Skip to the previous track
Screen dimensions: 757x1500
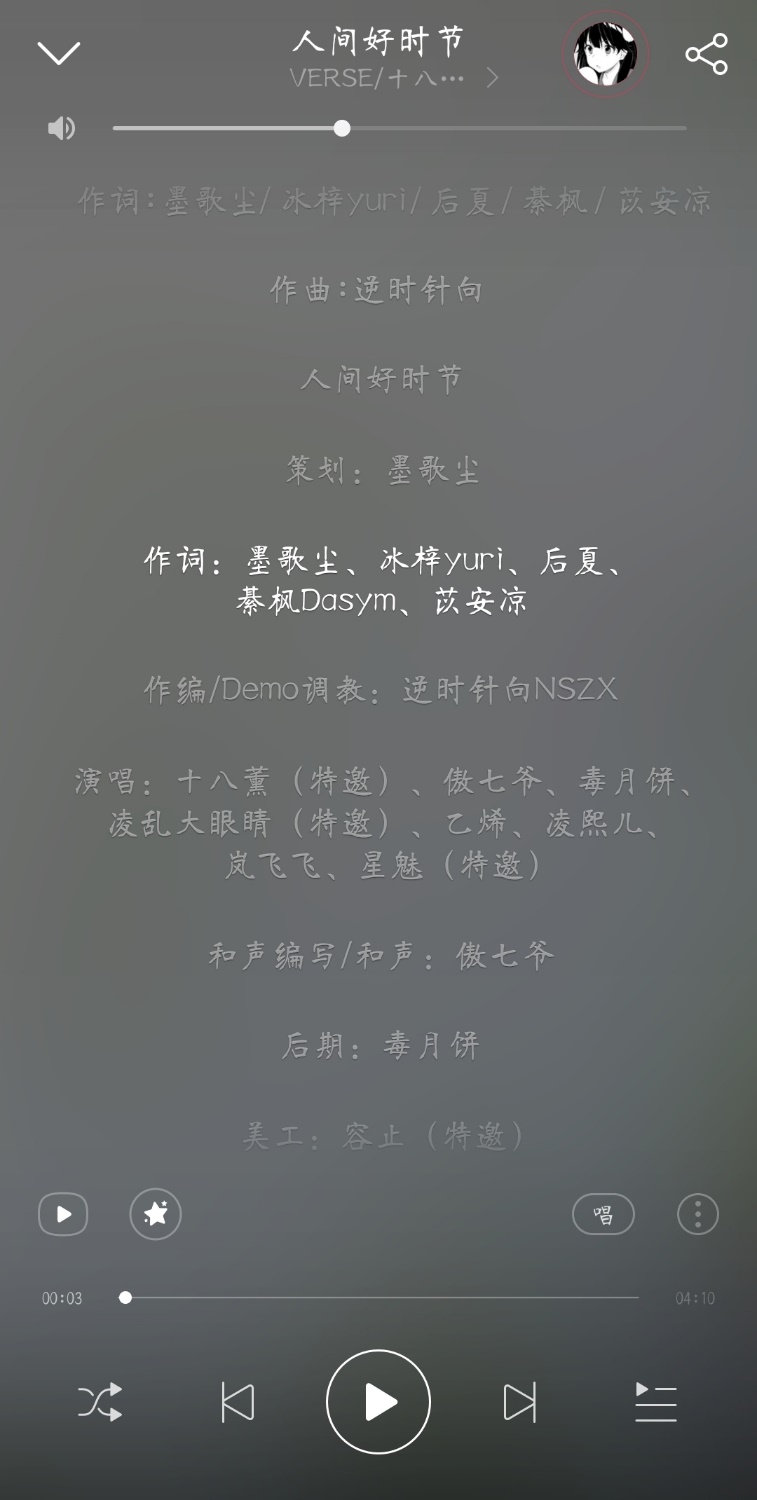click(x=237, y=1402)
